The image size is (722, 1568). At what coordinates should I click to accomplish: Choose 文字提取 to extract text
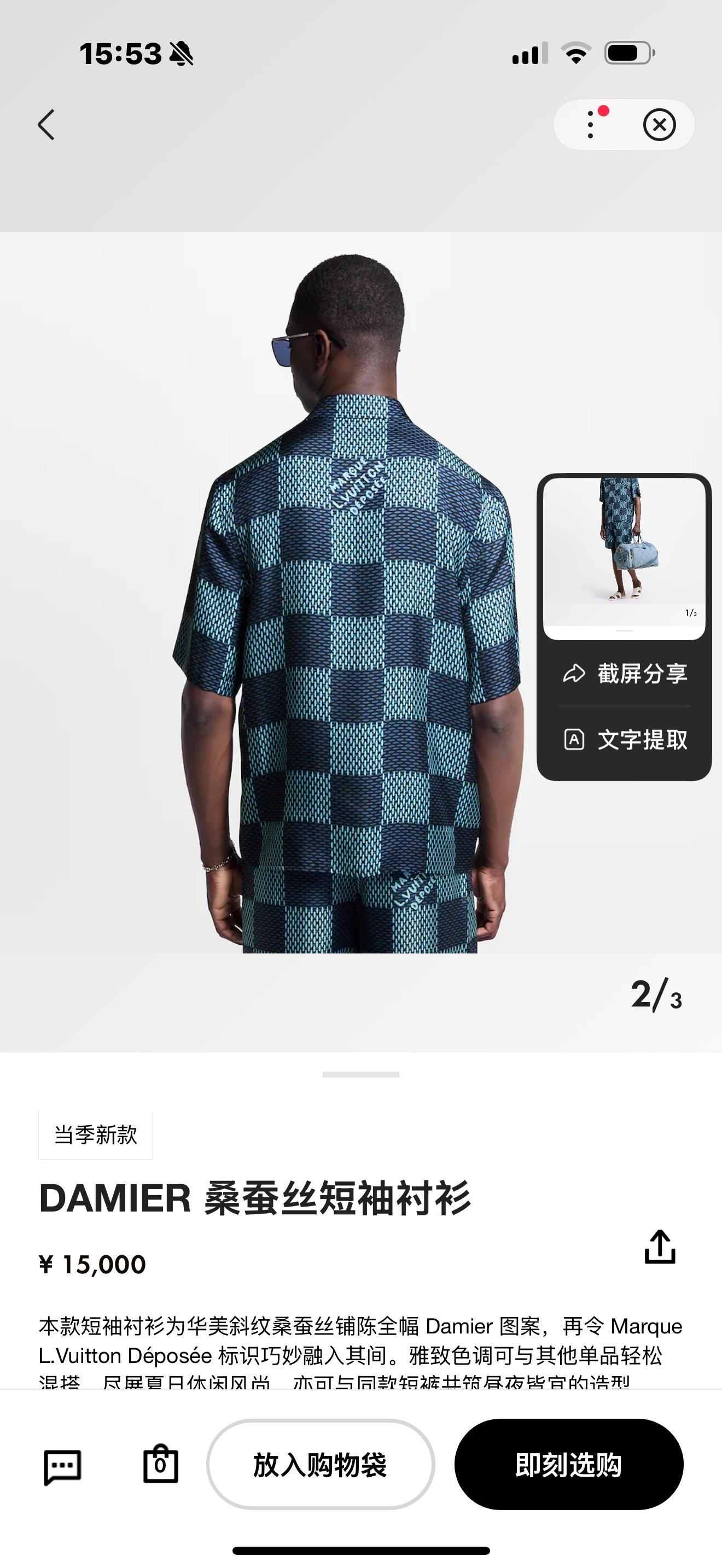[625, 739]
